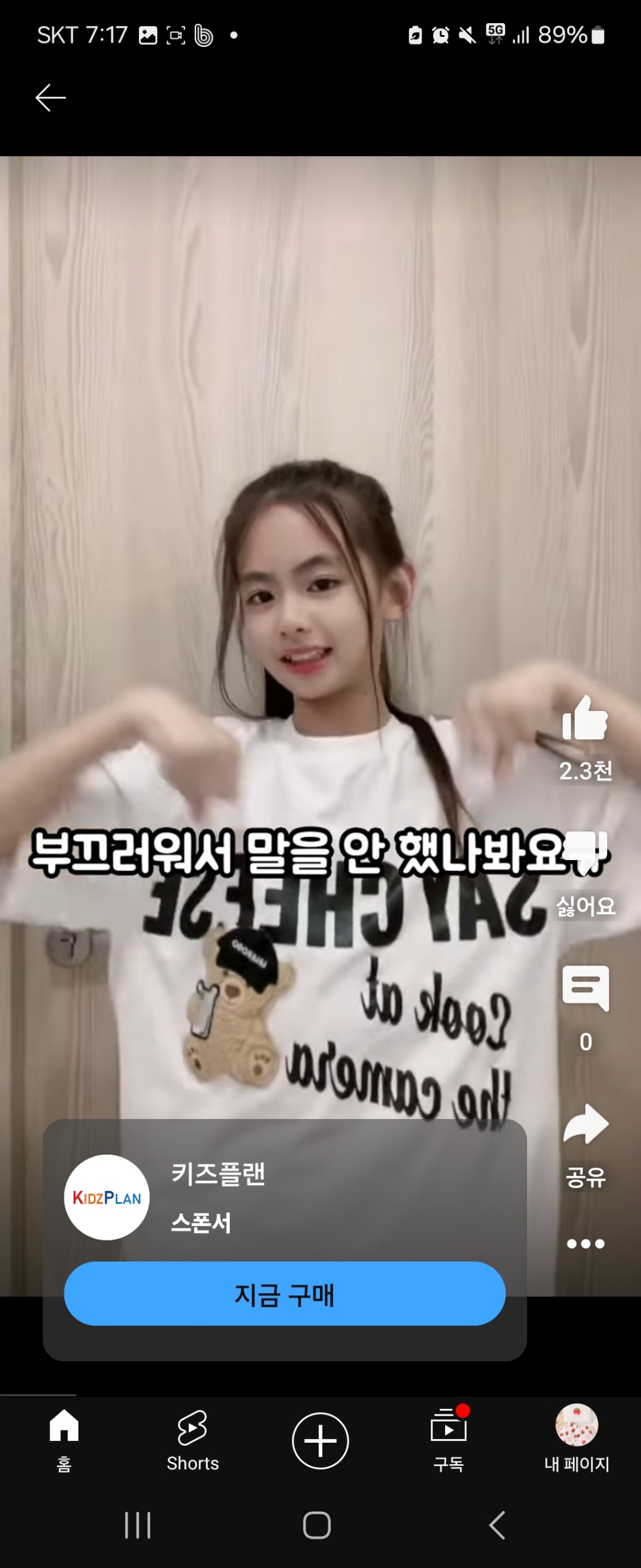
Task: Create new content with the plus button
Action: tap(320, 1440)
